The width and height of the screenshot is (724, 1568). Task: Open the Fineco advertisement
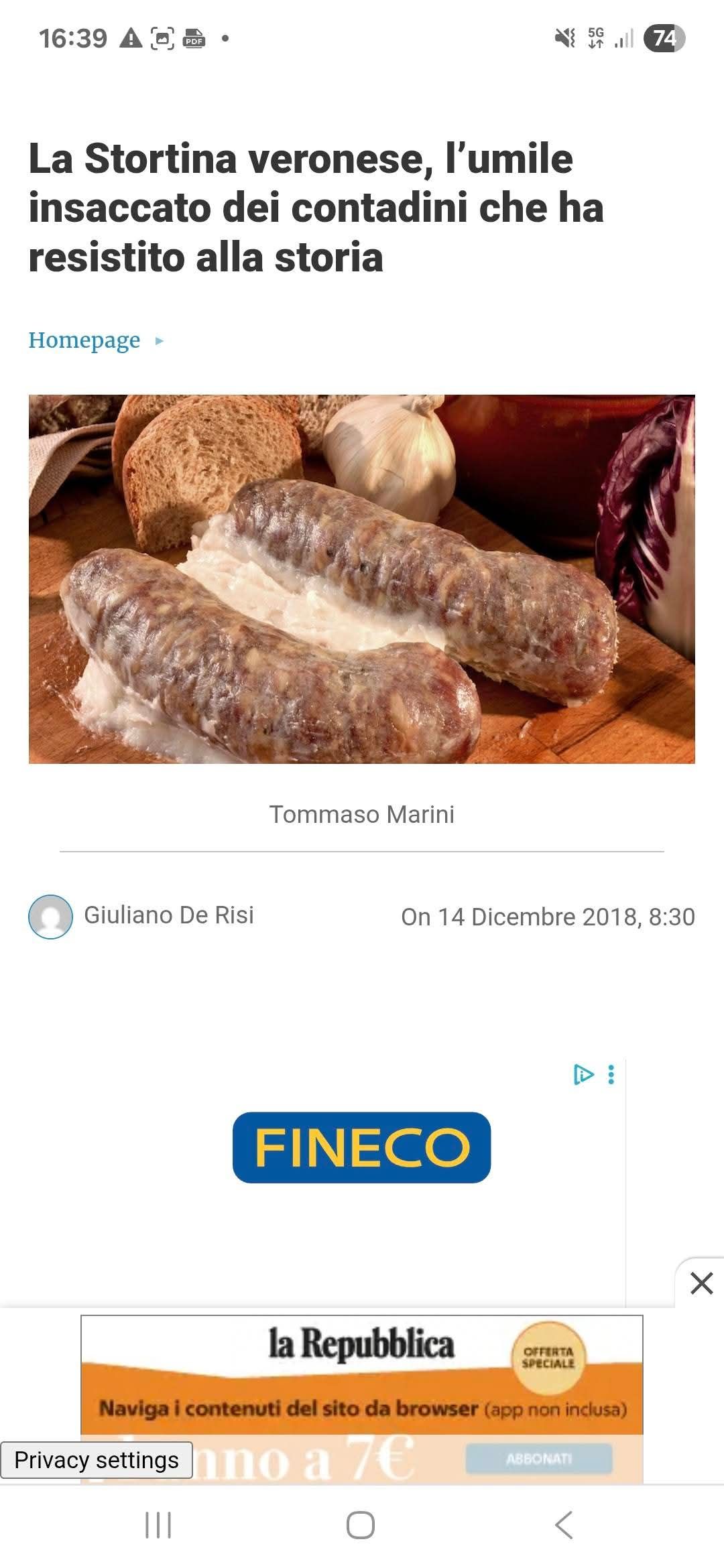361,1147
